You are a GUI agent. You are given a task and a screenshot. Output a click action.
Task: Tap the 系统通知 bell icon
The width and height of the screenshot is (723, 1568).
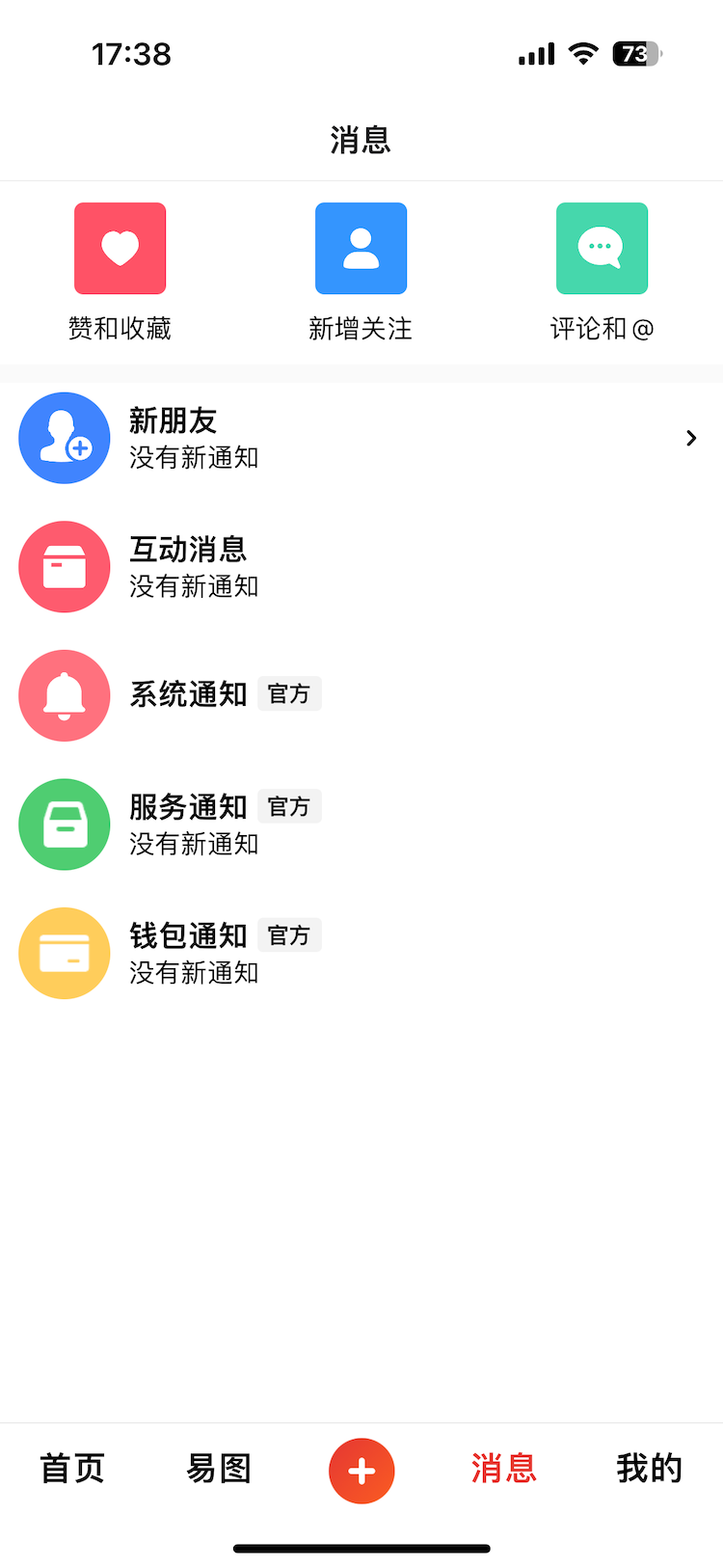(x=64, y=695)
